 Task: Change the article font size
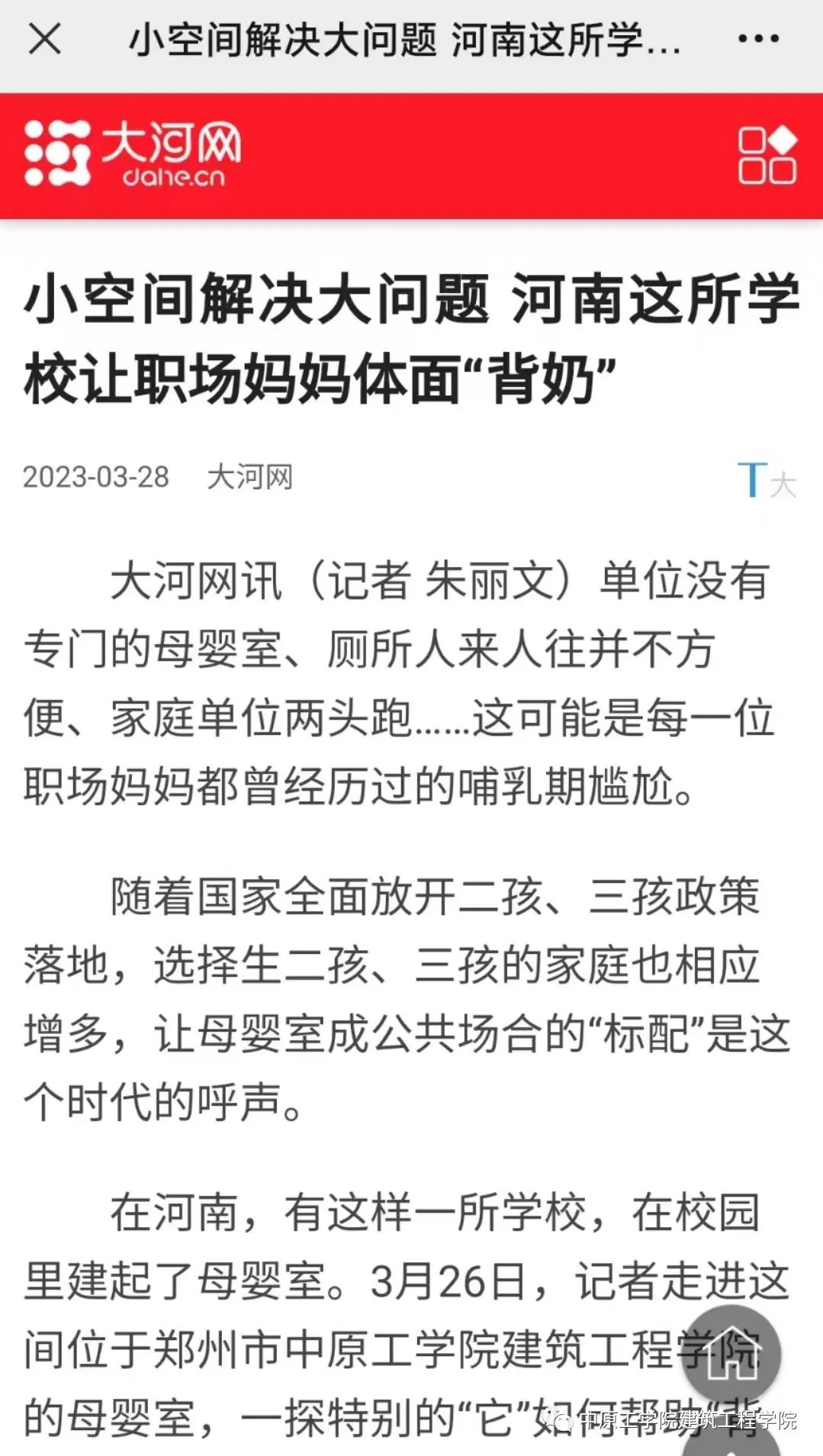point(766,481)
